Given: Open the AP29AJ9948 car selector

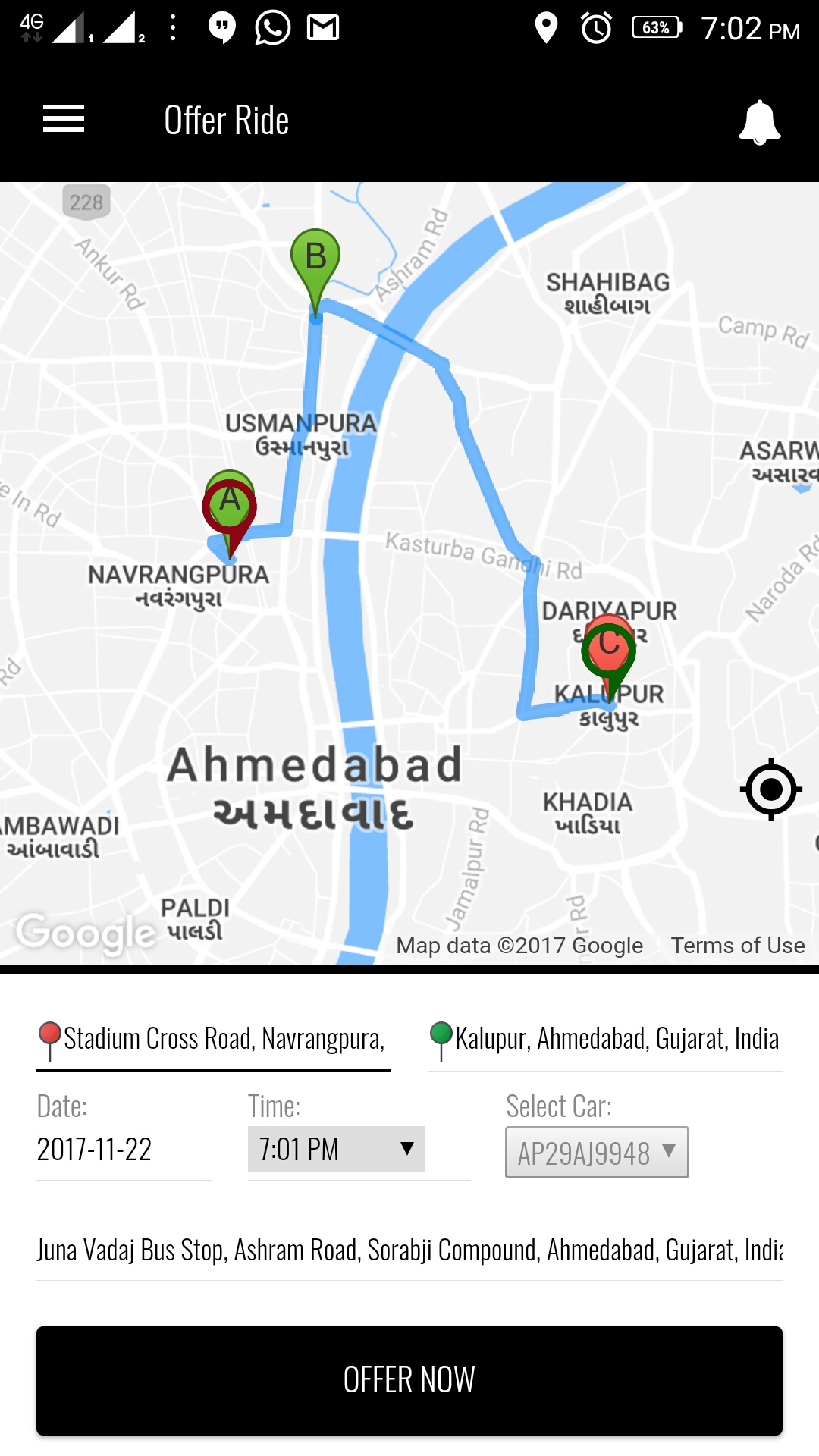Looking at the screenshot, I should click(597, 1153).
